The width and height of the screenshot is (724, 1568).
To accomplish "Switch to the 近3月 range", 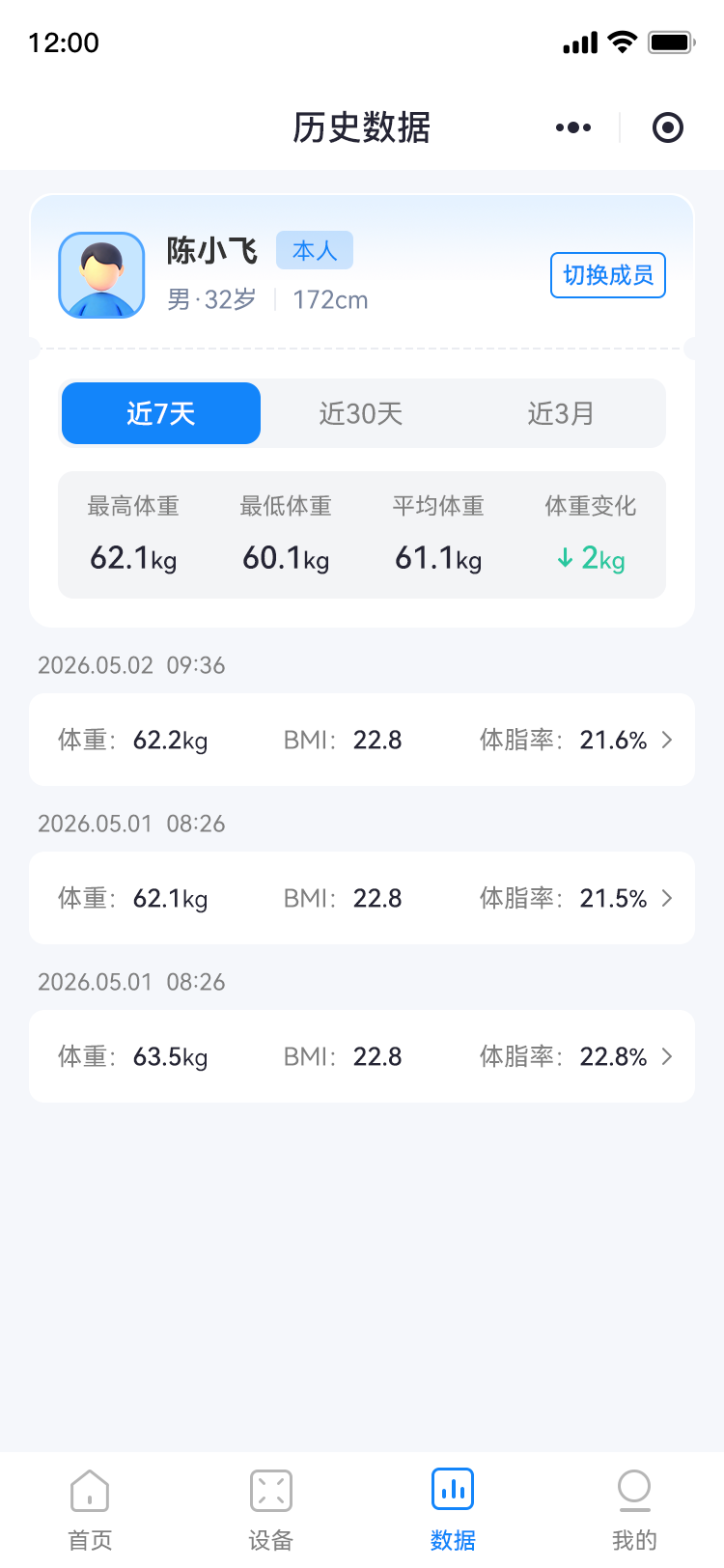I will (561, 413).
